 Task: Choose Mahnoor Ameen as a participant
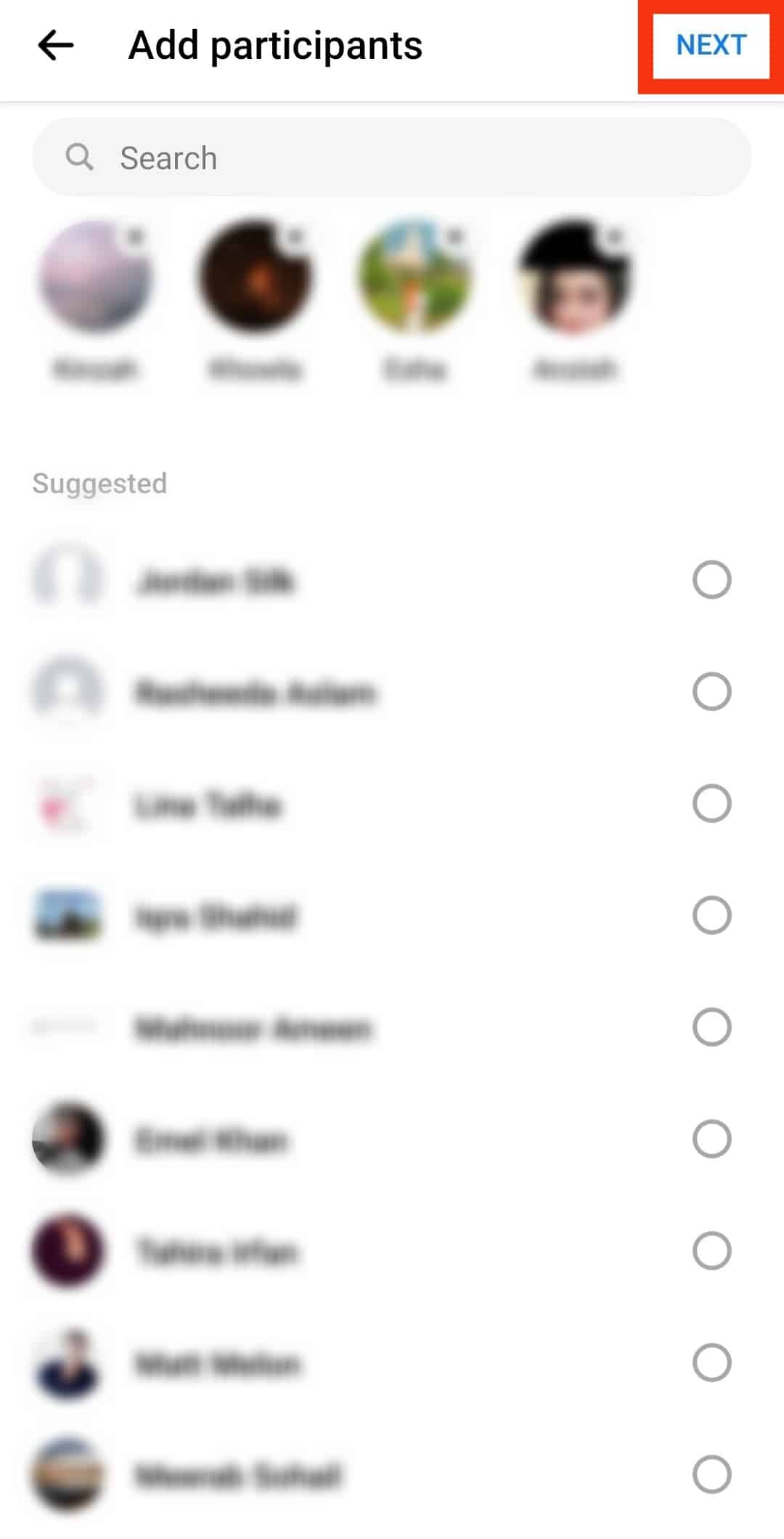tap(711, 1027)
